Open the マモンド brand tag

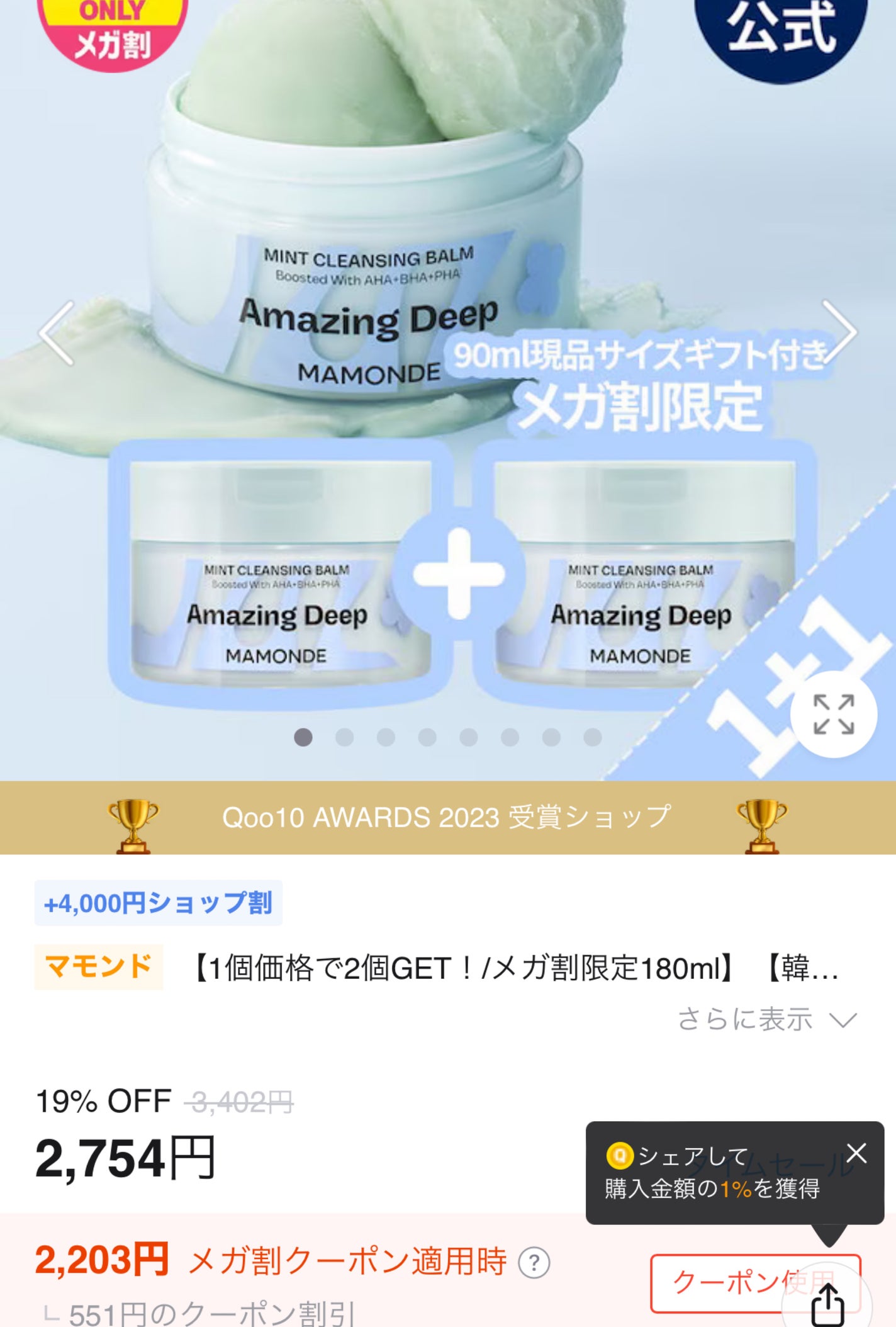[99, 966]
